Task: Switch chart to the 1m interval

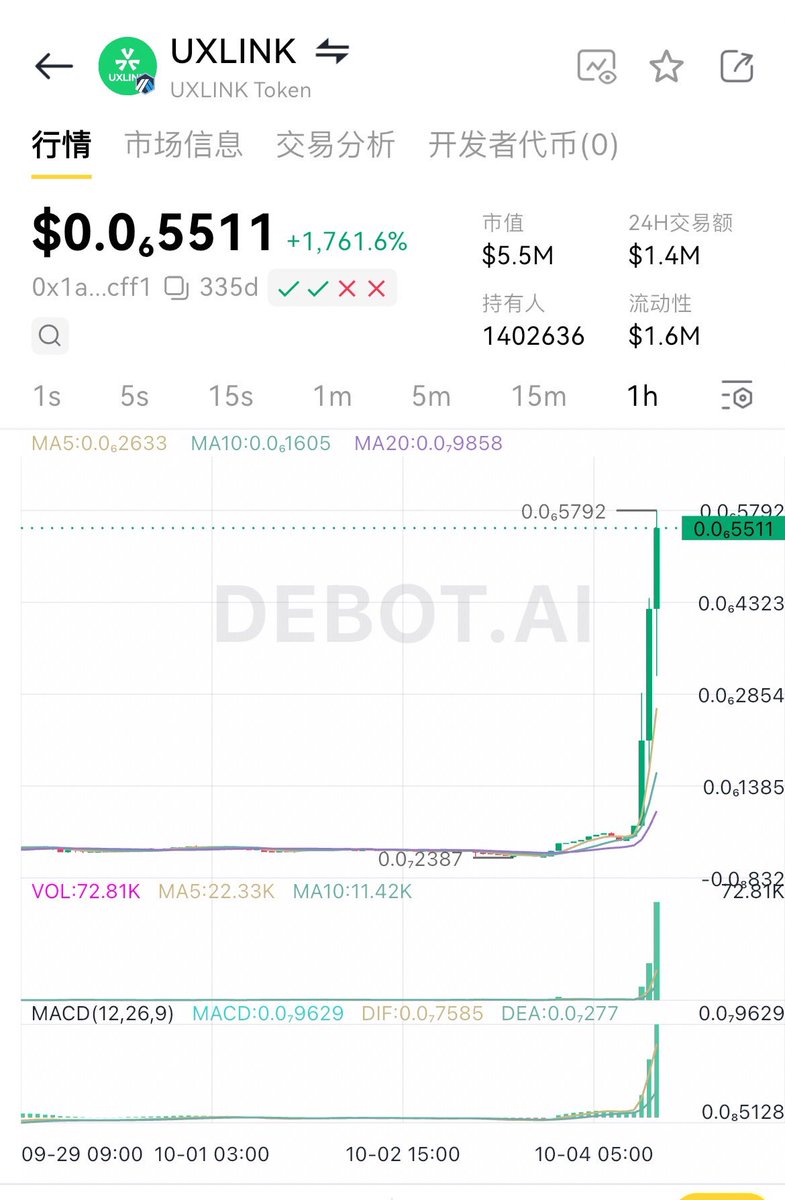Action: pos(332,397)
